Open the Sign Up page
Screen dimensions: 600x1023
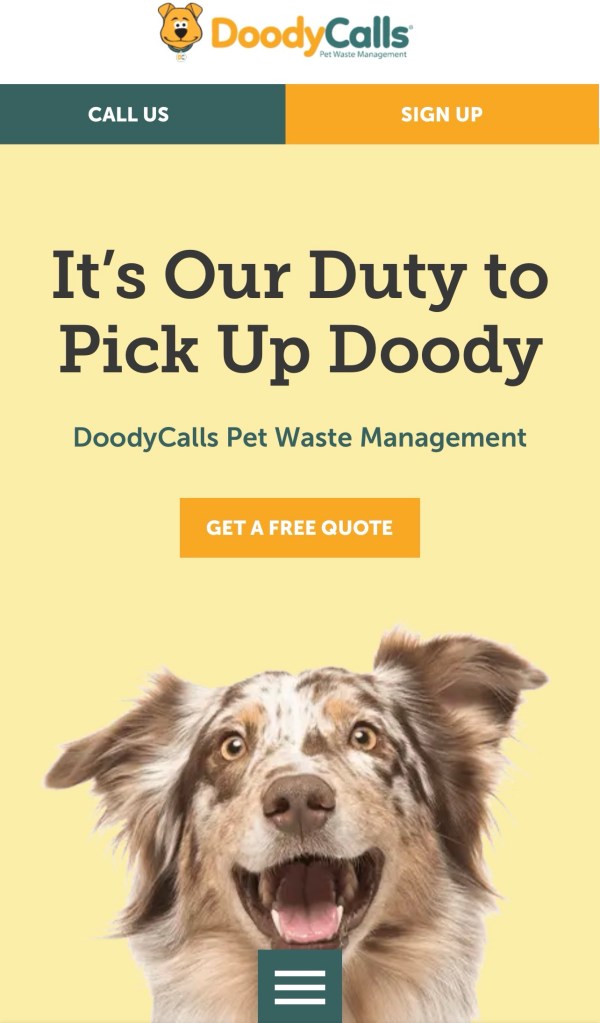pos(442,114)
